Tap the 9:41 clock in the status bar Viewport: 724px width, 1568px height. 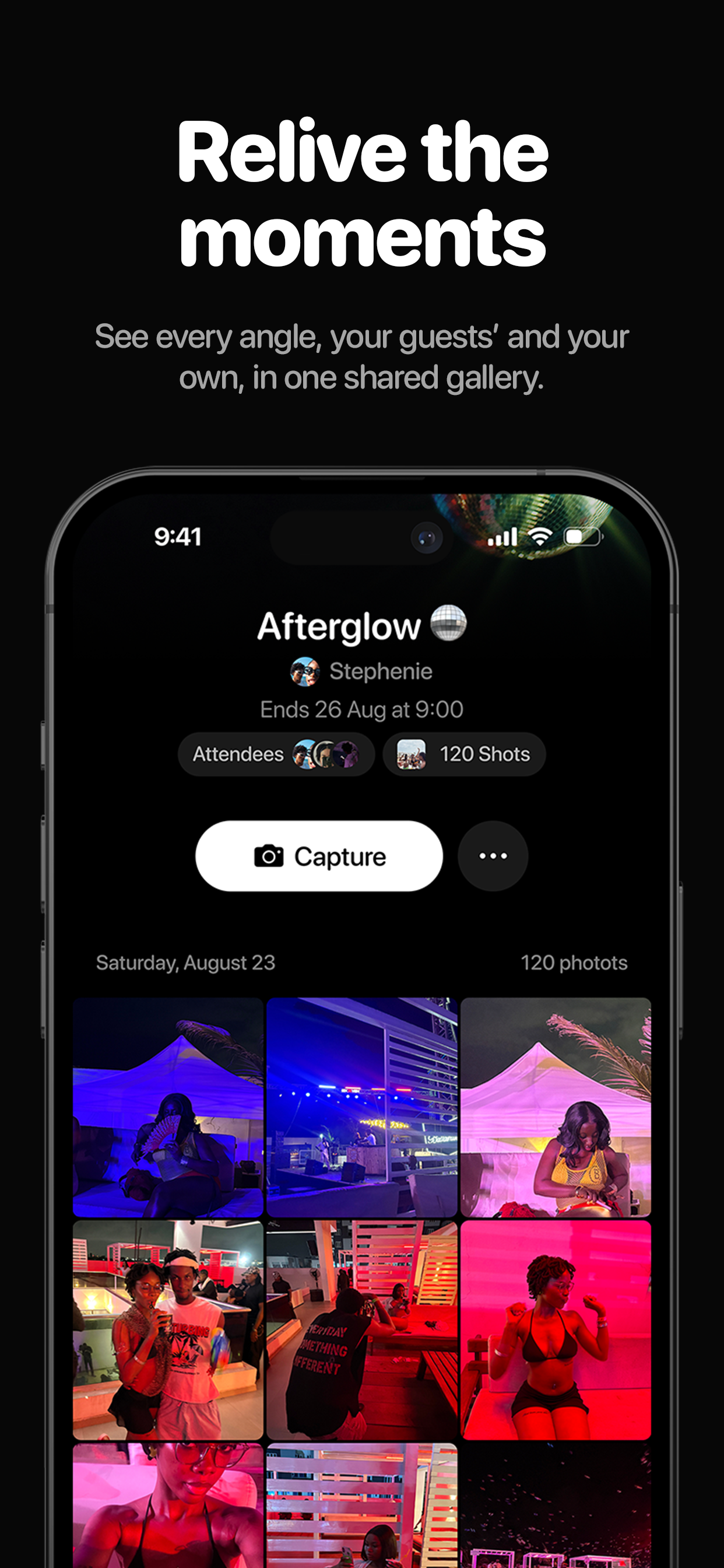point(177,535)
